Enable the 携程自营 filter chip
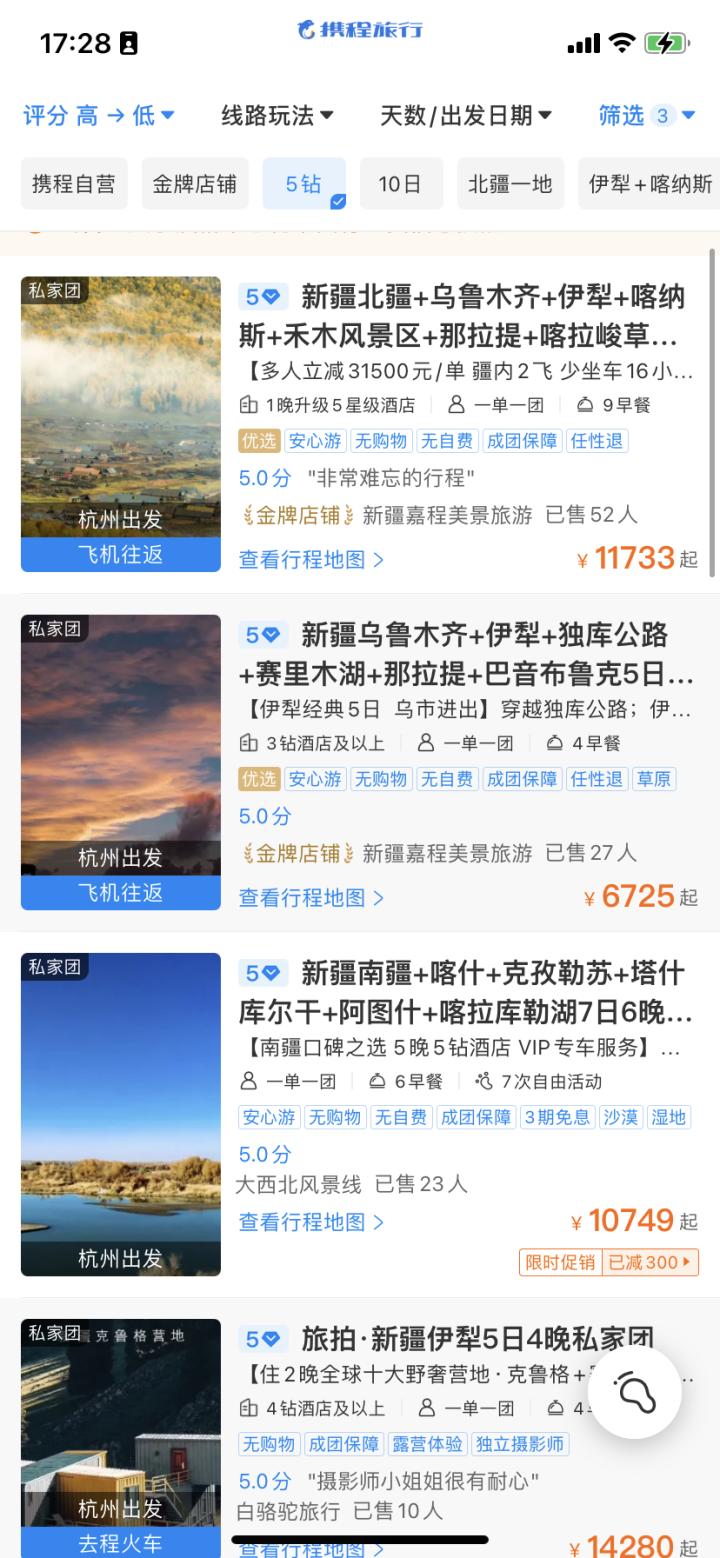This screenshot has width=720, height=1558. tap(74, 183)
